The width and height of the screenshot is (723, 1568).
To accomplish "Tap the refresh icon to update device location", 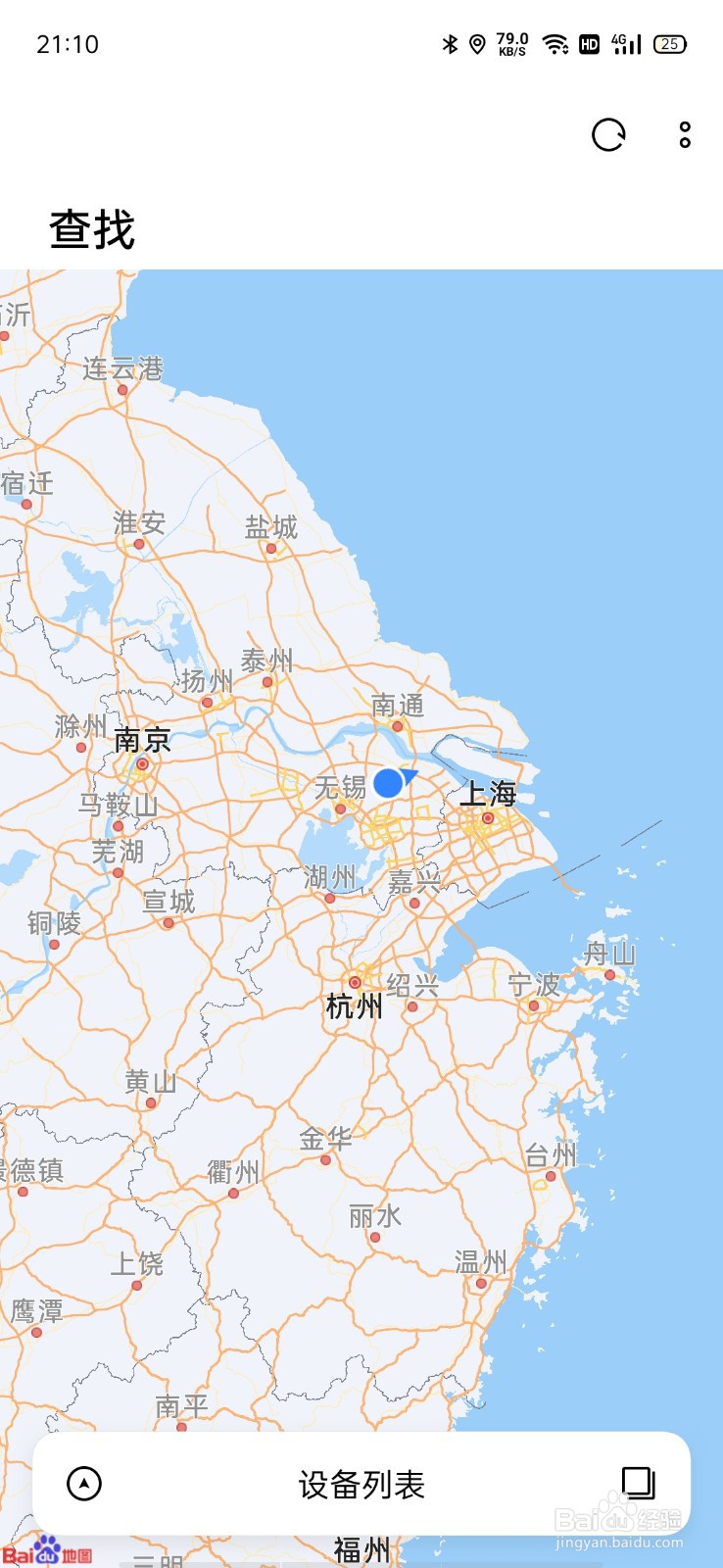I will coord(608,135).
